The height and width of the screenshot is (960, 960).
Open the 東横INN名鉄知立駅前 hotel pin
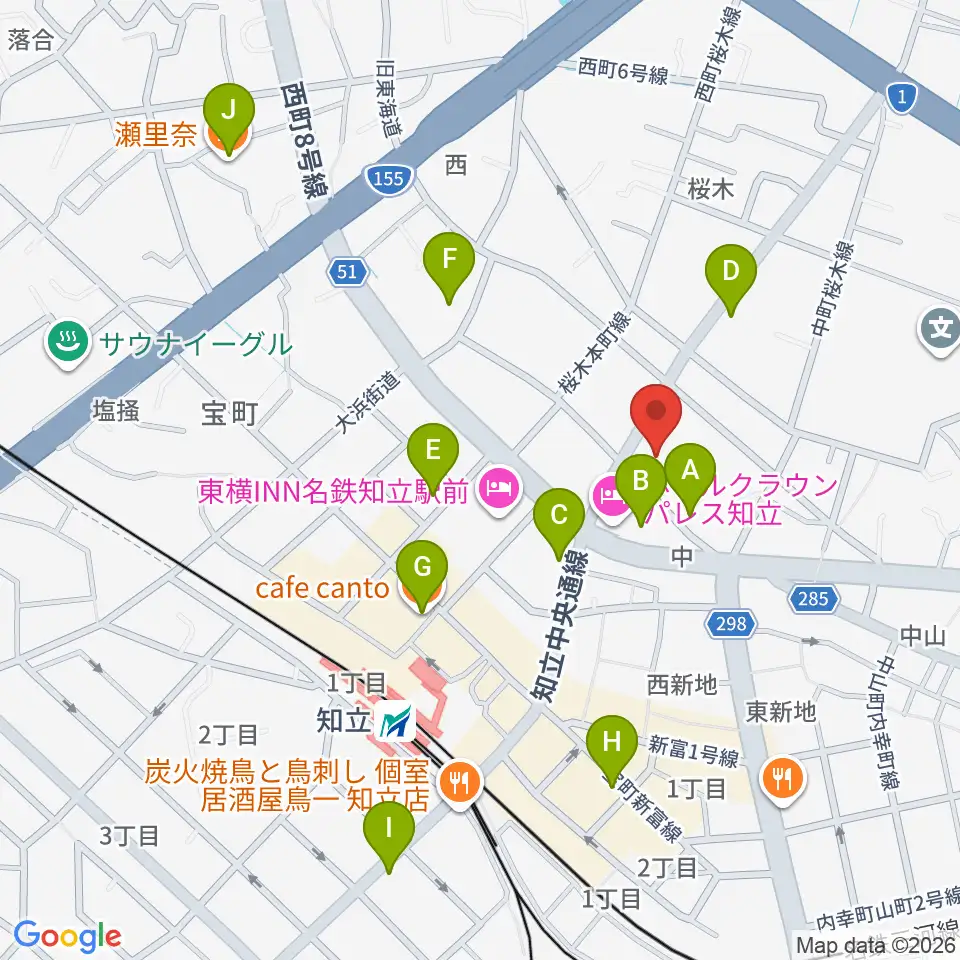500,490
